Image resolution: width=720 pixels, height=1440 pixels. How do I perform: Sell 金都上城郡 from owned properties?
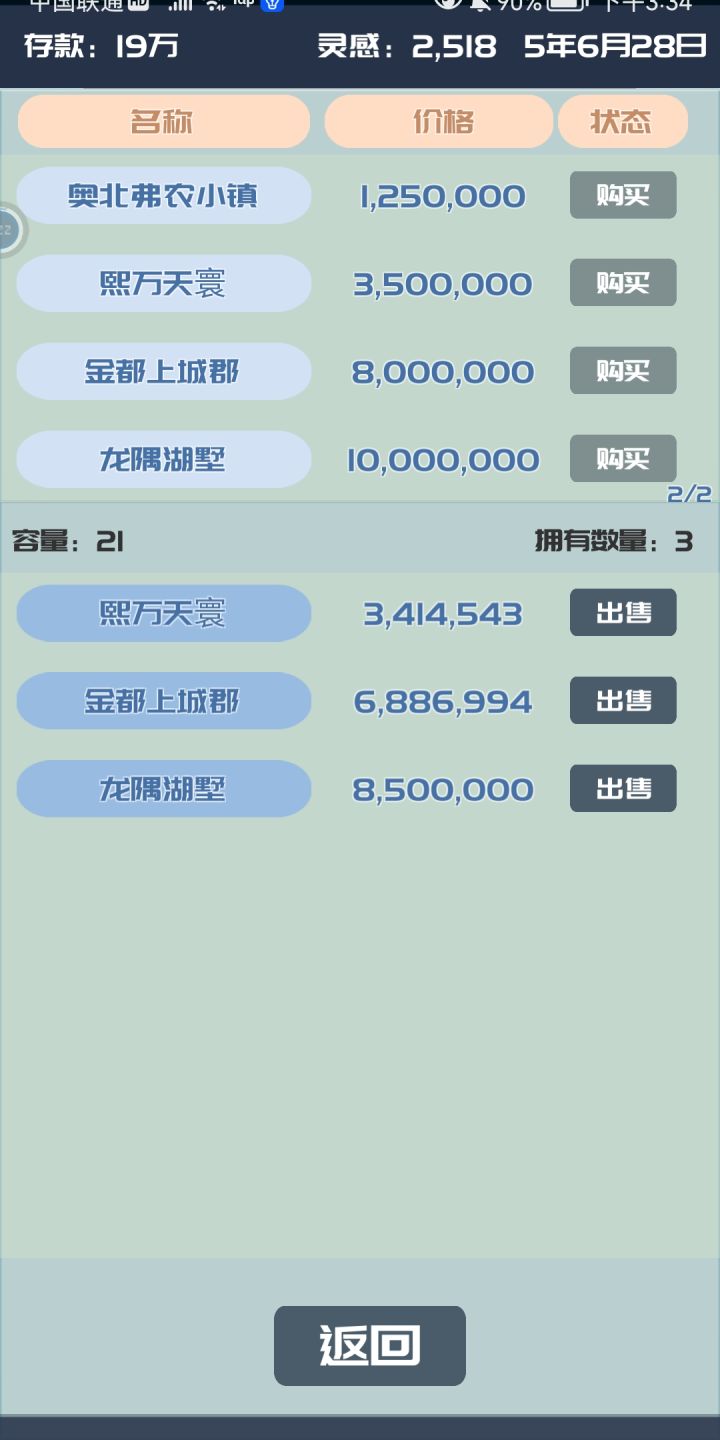tap(622, 700)
